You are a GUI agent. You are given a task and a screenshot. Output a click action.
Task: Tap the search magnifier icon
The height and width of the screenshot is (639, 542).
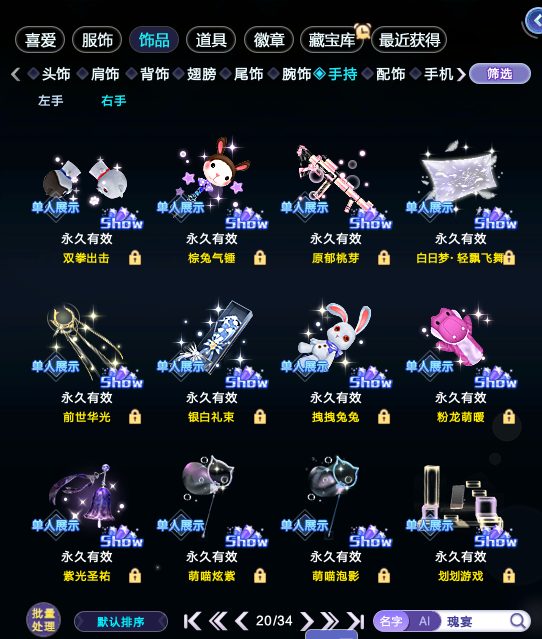(x=518, y=621)
